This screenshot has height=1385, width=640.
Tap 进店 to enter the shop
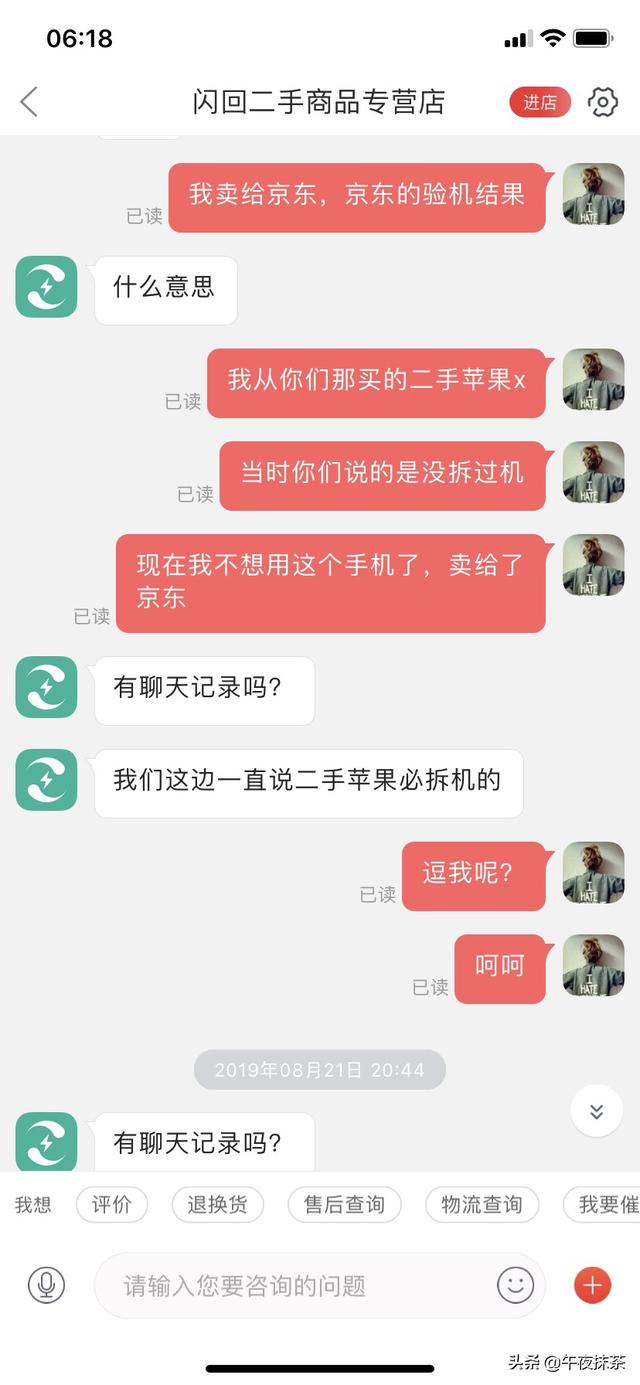pyautogui.click(x=540, y=102)
